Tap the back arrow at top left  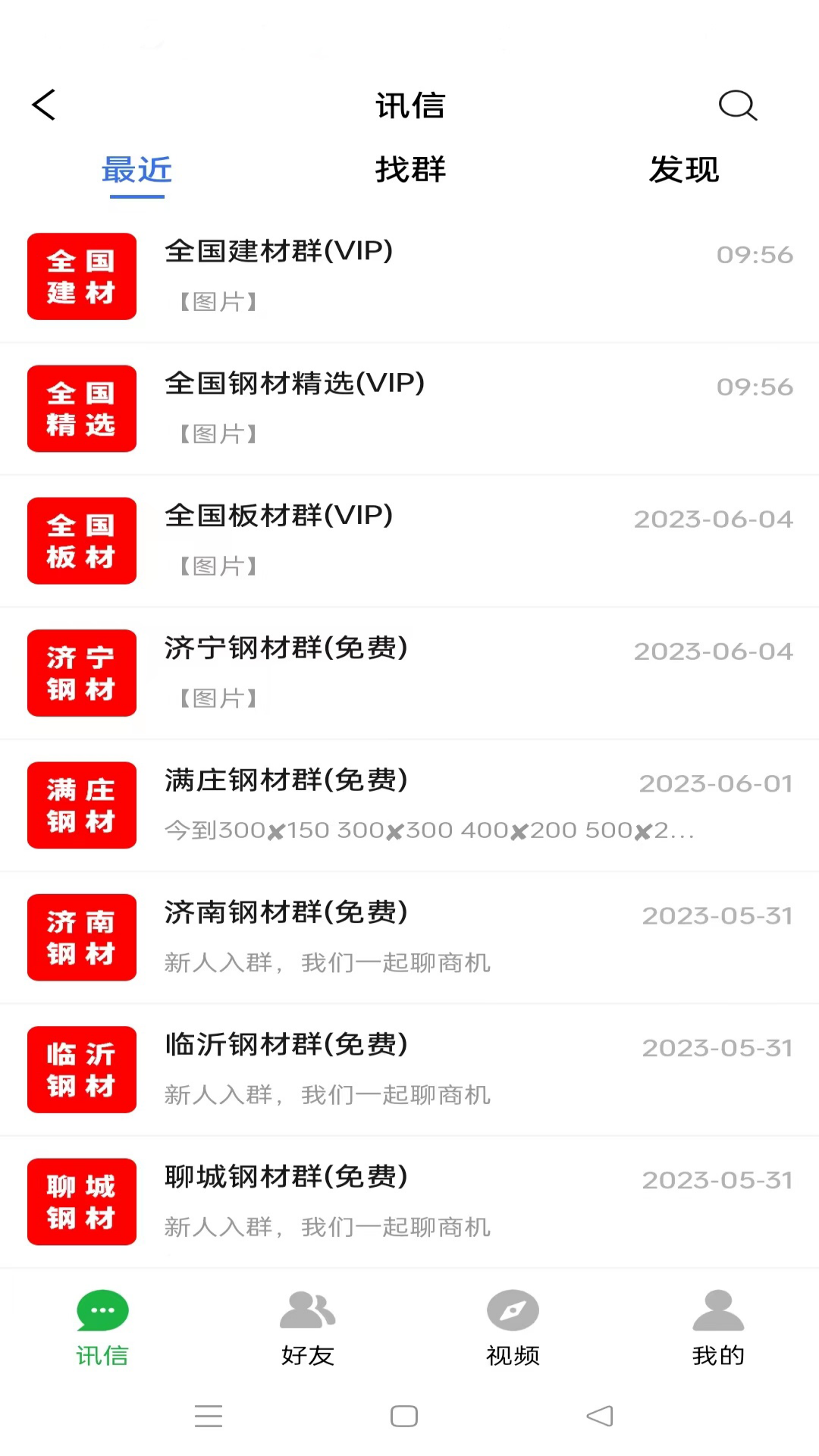coord(43,105)
